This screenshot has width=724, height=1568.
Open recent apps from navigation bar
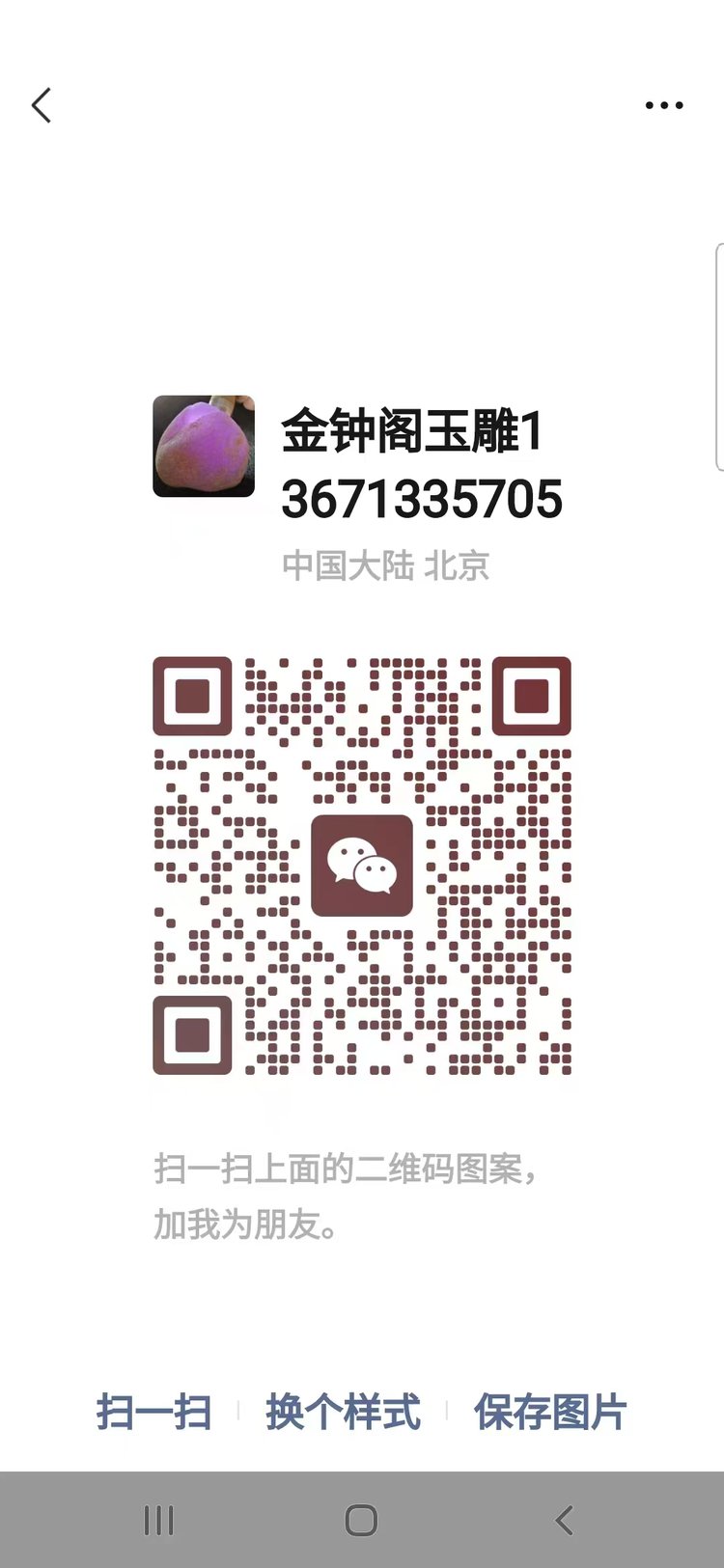coord(158,1521)
